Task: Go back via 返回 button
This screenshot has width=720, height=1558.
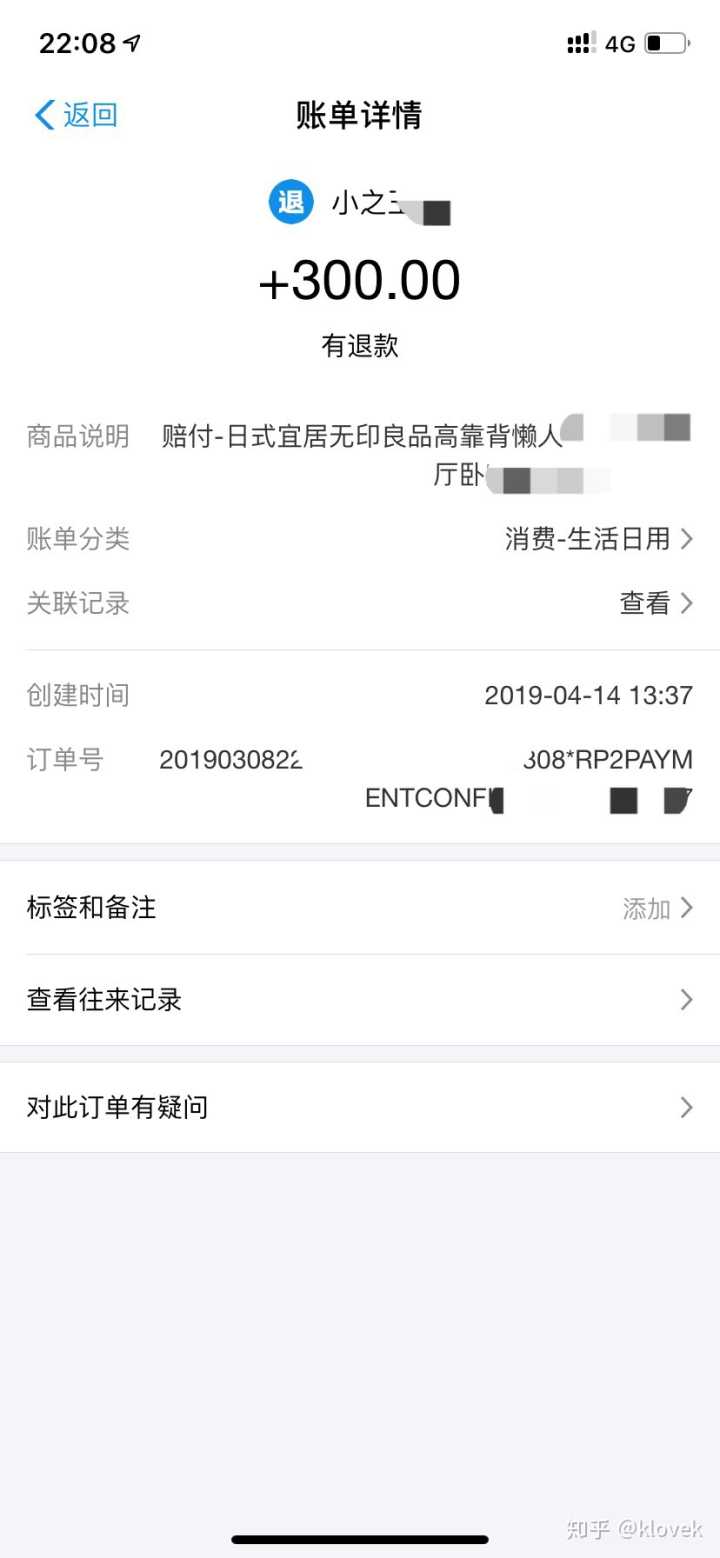Action: (77, 115)
